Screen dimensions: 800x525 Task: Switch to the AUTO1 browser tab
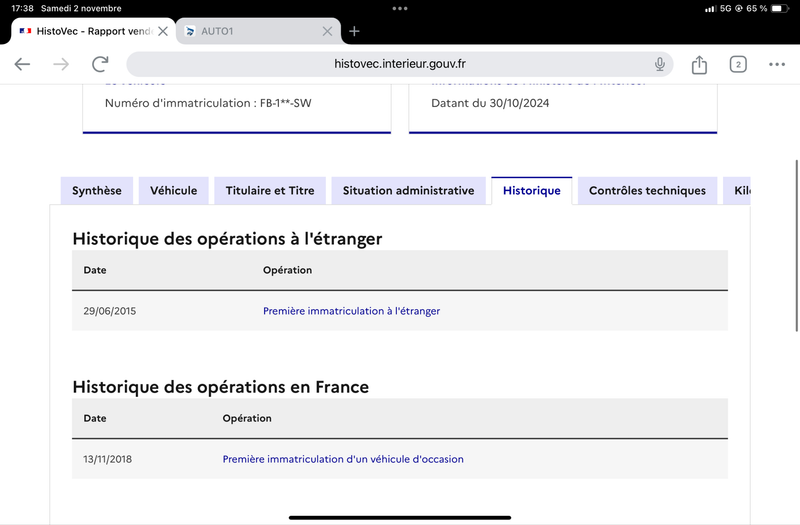(x=250, y=31)
